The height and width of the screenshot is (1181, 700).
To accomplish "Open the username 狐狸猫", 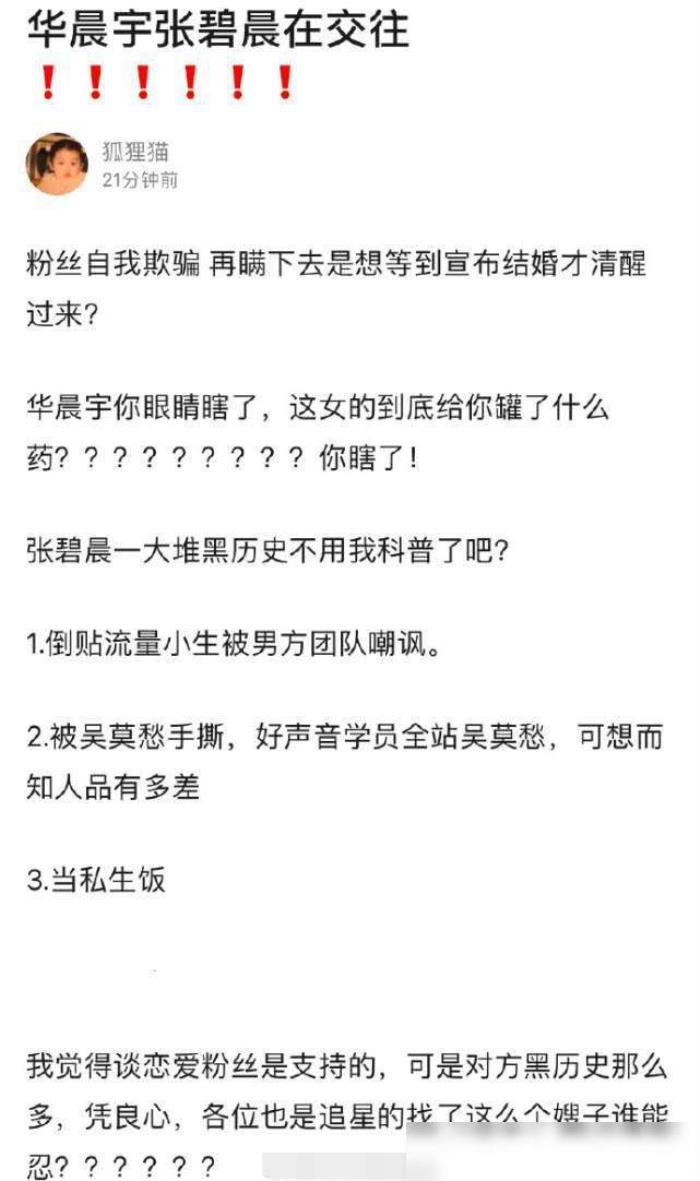I will [x=136, y=151].
